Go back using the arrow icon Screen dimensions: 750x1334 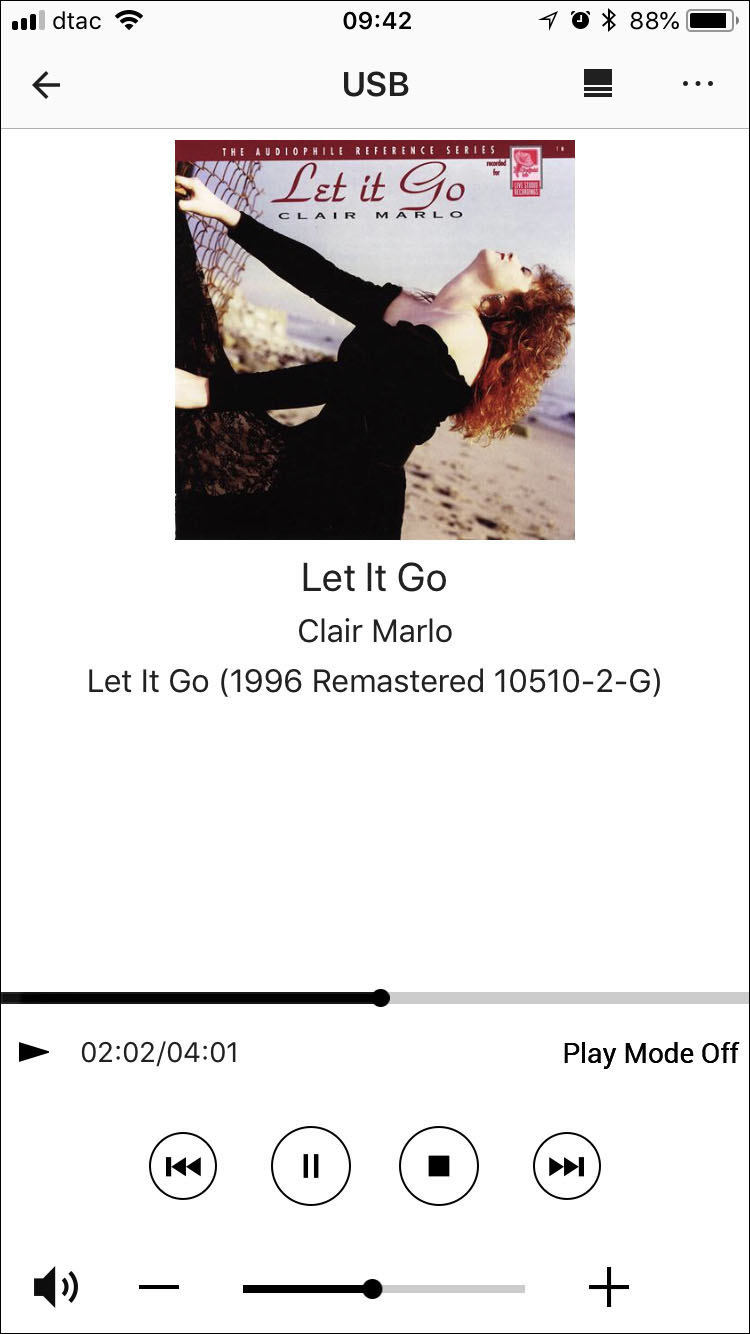point(46,85)
